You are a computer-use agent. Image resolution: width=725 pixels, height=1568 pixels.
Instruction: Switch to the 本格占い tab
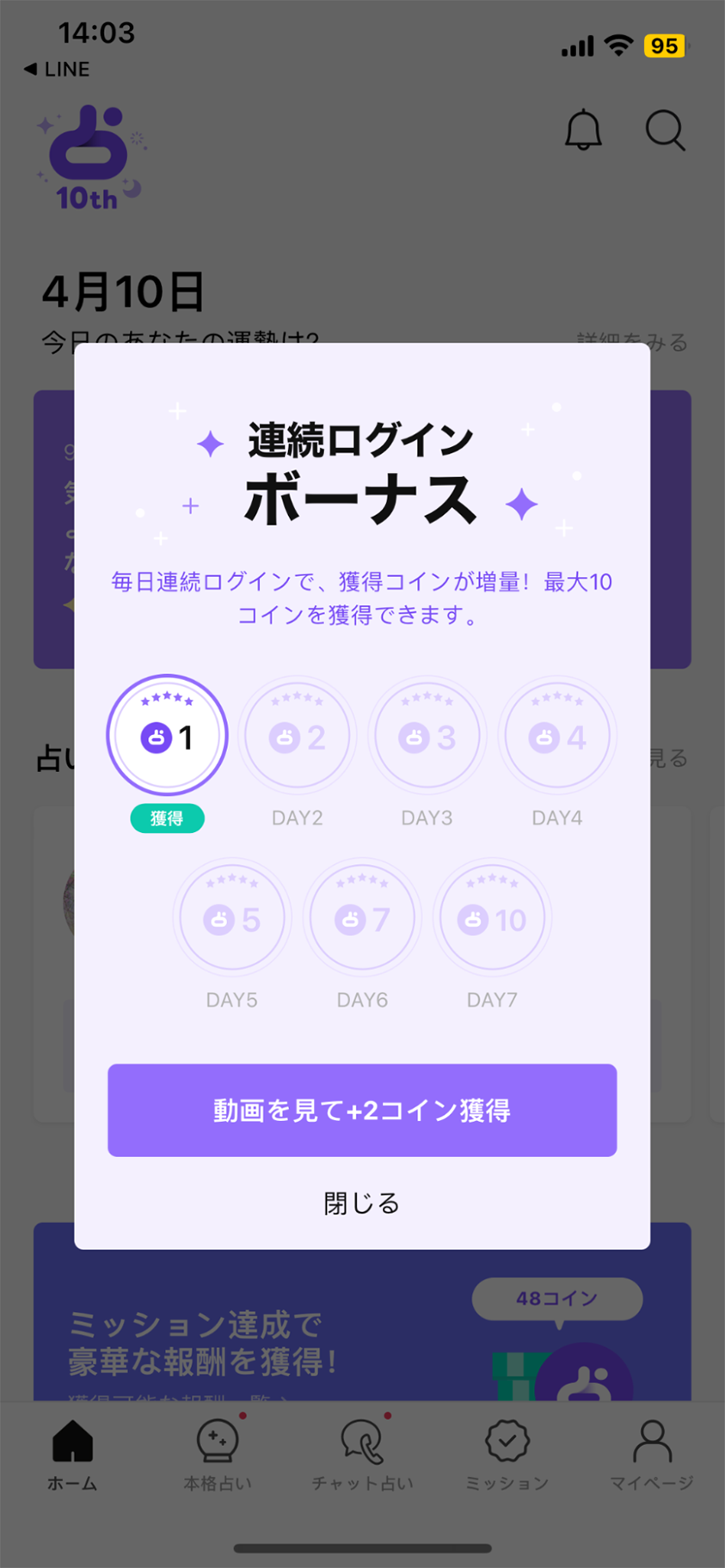(x=218, y=1456)
